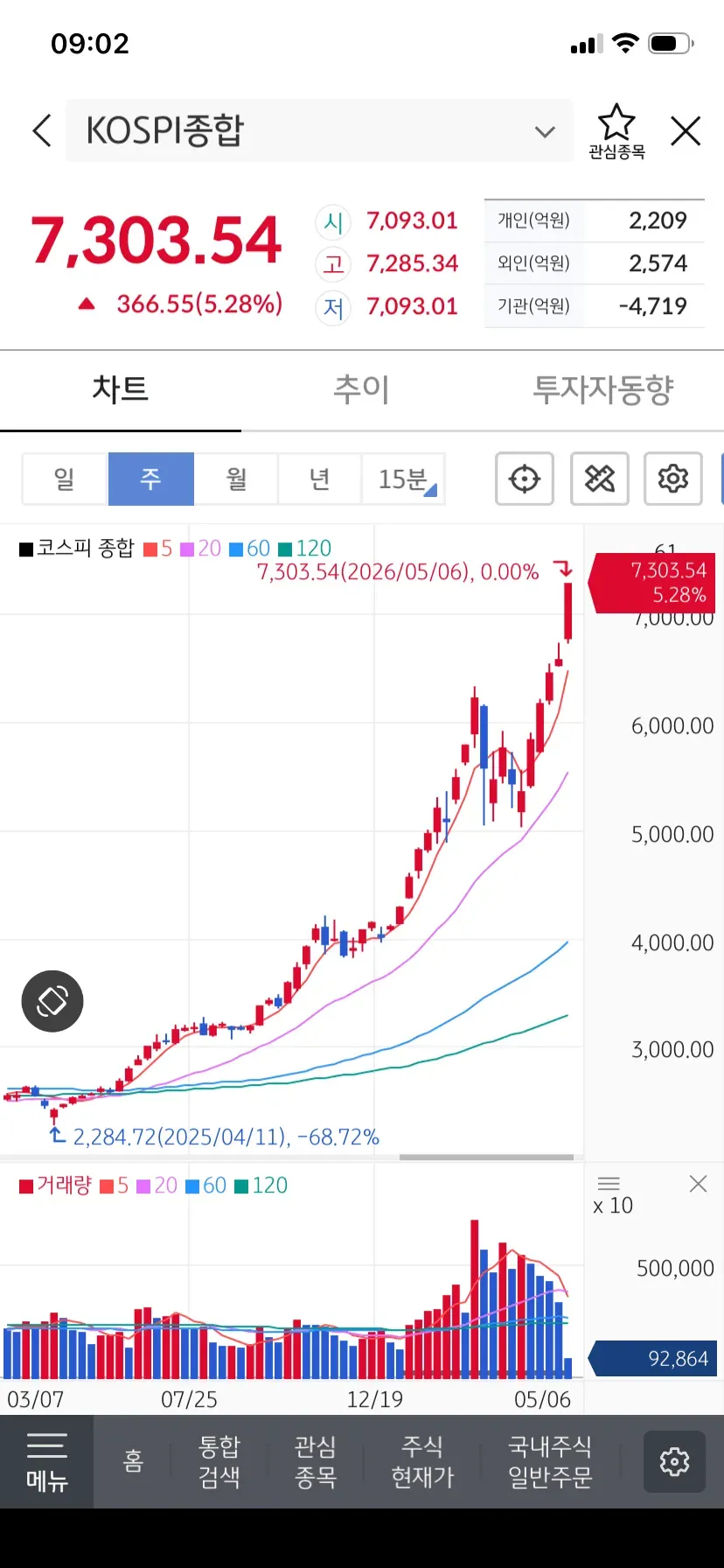Open the 15분 minute interval picker
This screenshot has width=724, height=1568.
[x=404, y=479]
